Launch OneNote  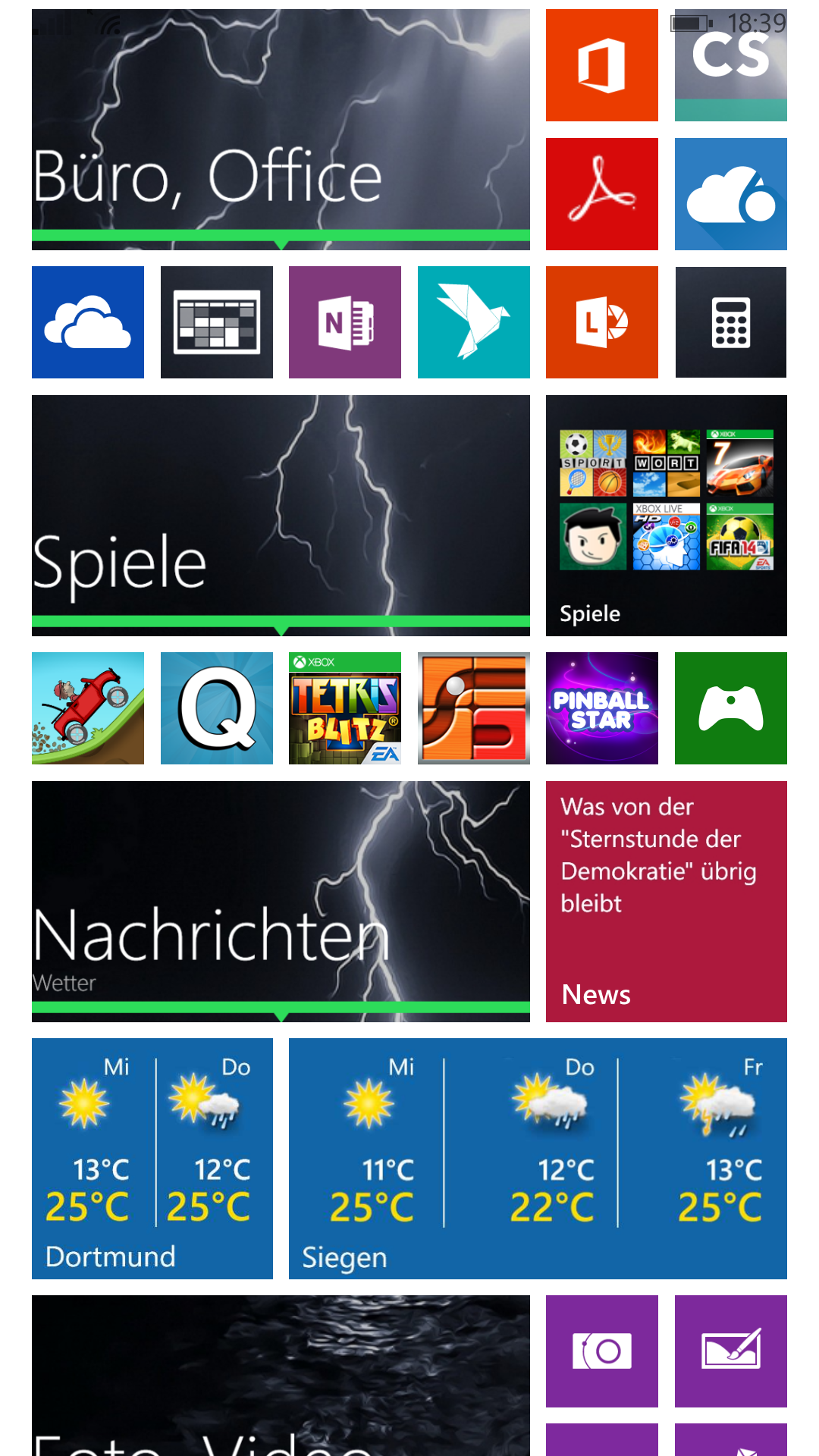[x=345, y=322]
